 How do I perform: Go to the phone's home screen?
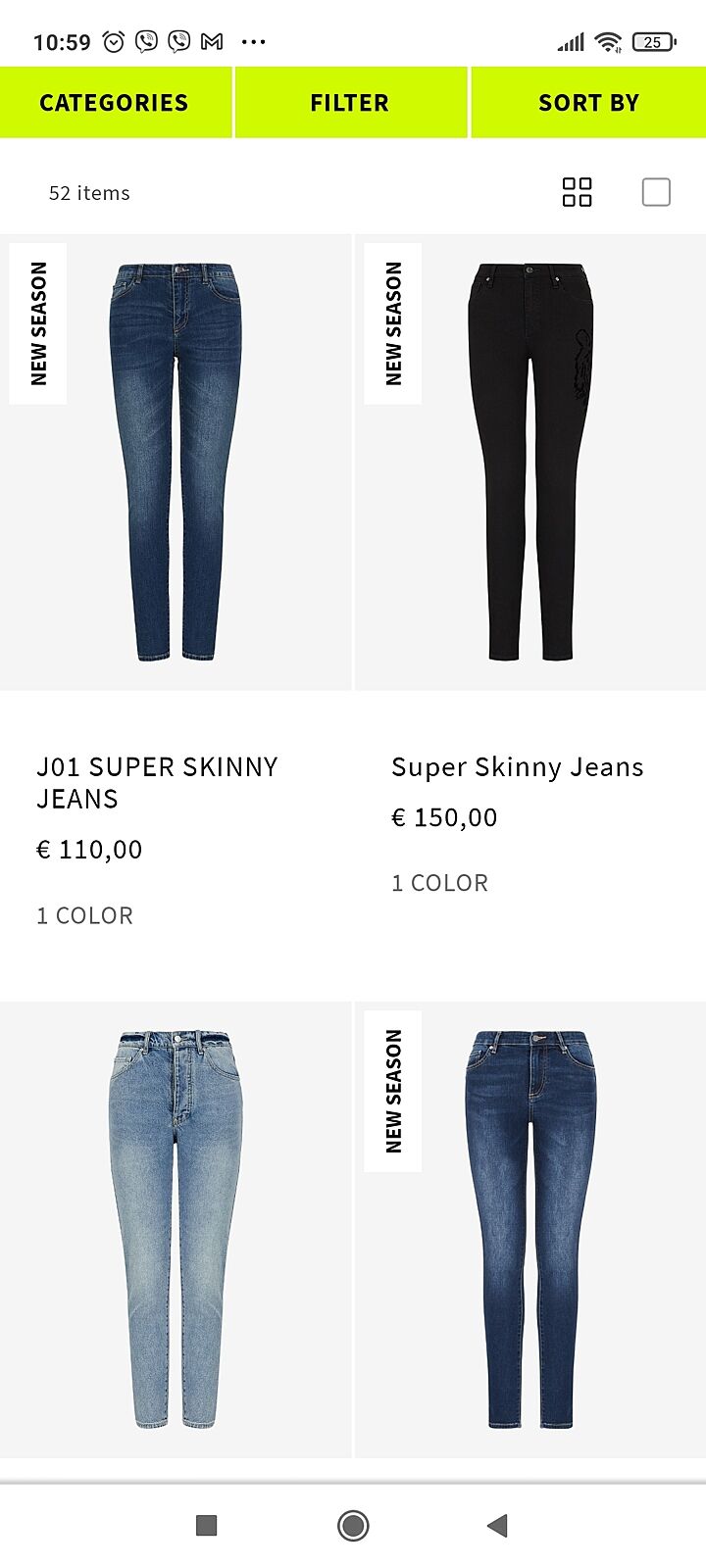[353, 1525]
